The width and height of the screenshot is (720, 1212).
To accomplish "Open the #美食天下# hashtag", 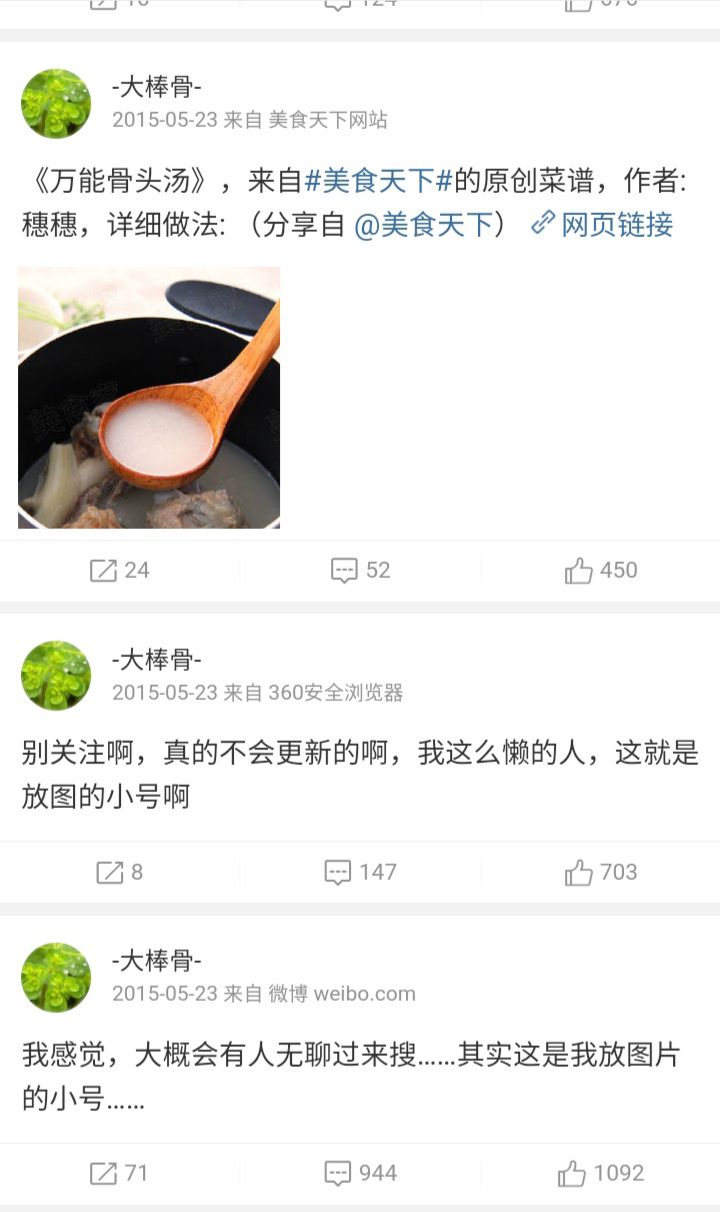I will pyautogui.click(x=379, y=181).
